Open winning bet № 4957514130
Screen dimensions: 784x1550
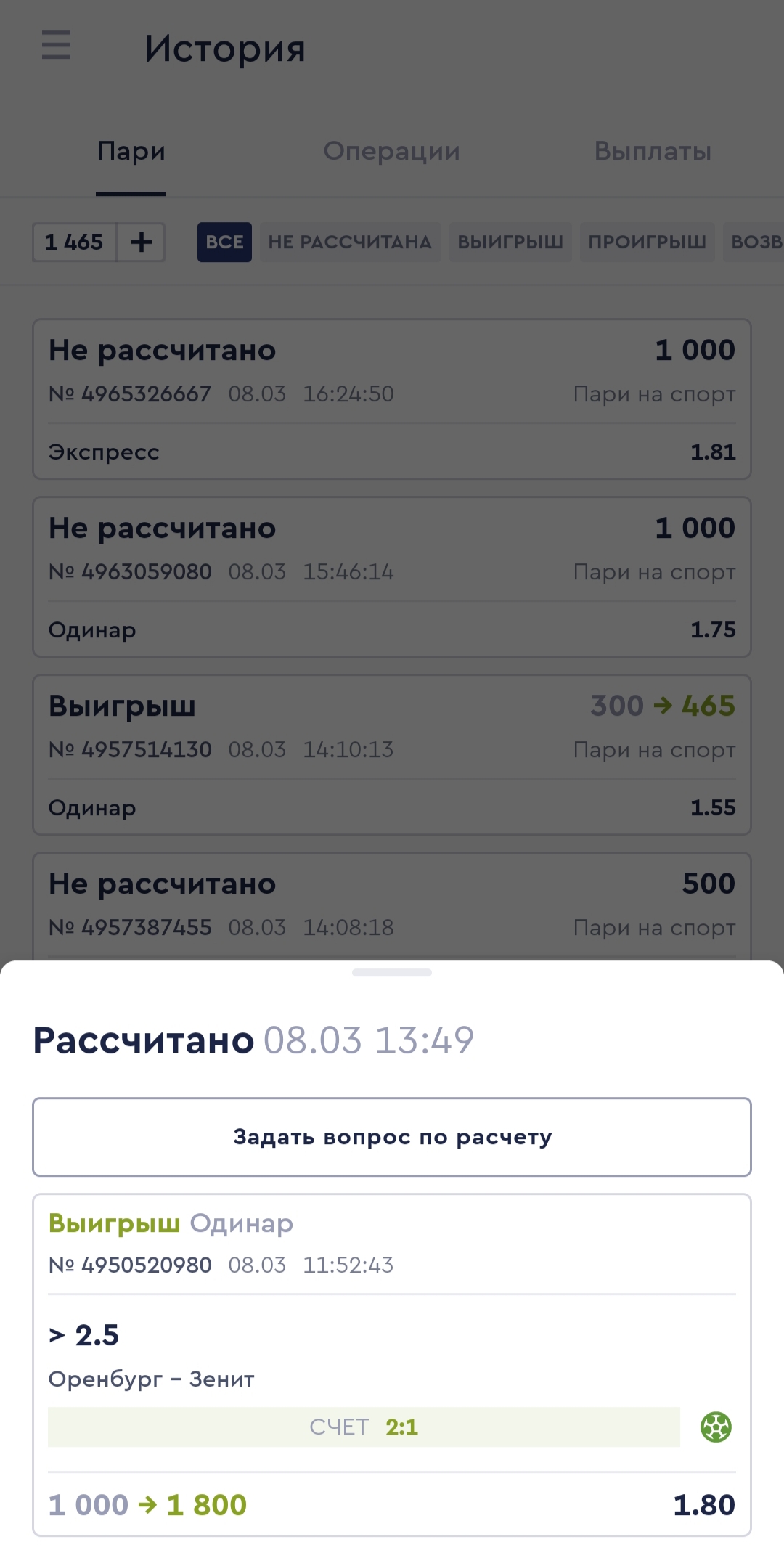pos(392,755)
